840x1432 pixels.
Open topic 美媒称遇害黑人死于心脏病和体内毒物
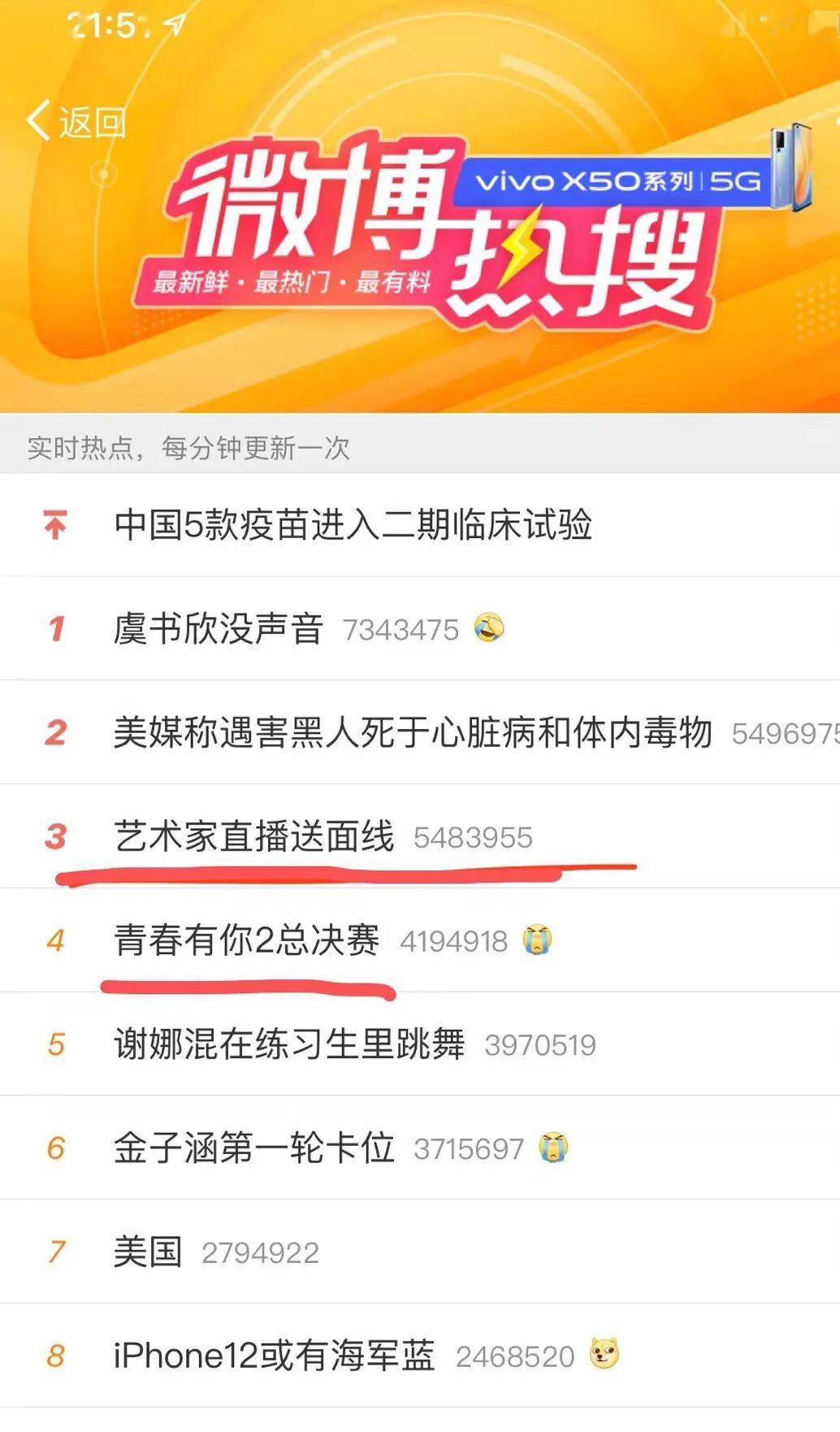click(x=413, y=733)
